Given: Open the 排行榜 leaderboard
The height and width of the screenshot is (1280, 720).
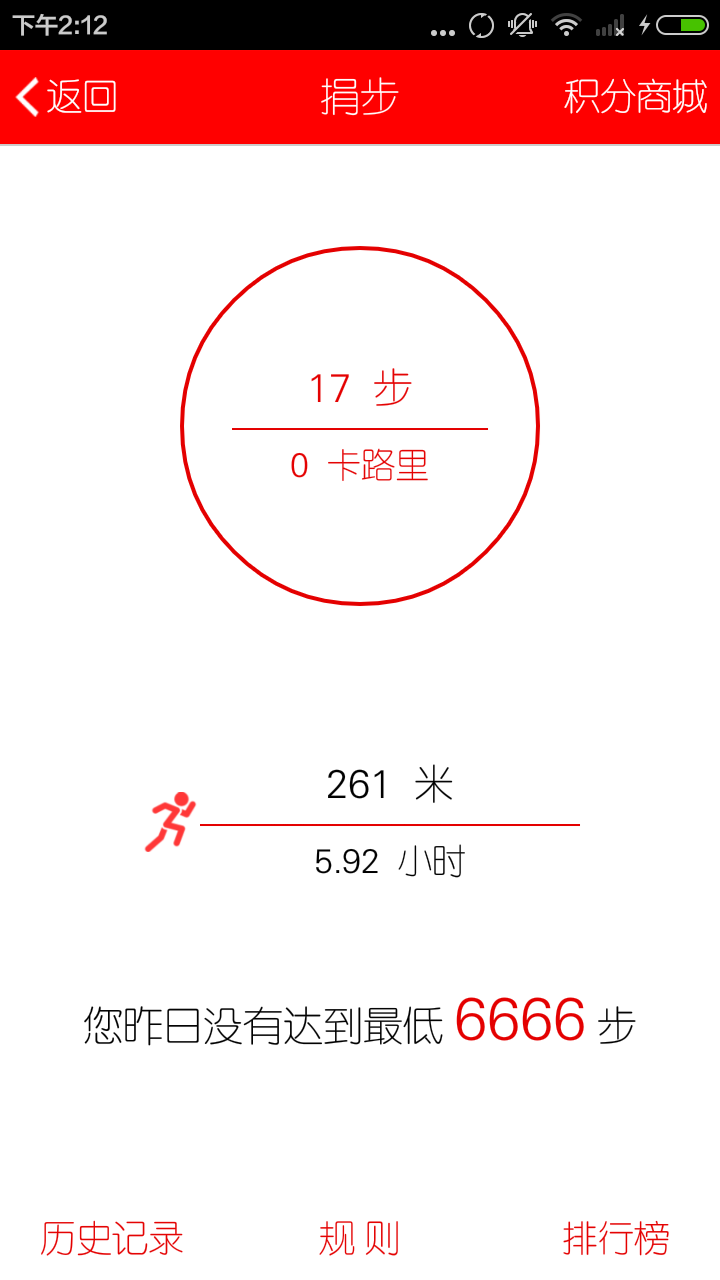Looking at the screenshot, I should [615, 1238].
